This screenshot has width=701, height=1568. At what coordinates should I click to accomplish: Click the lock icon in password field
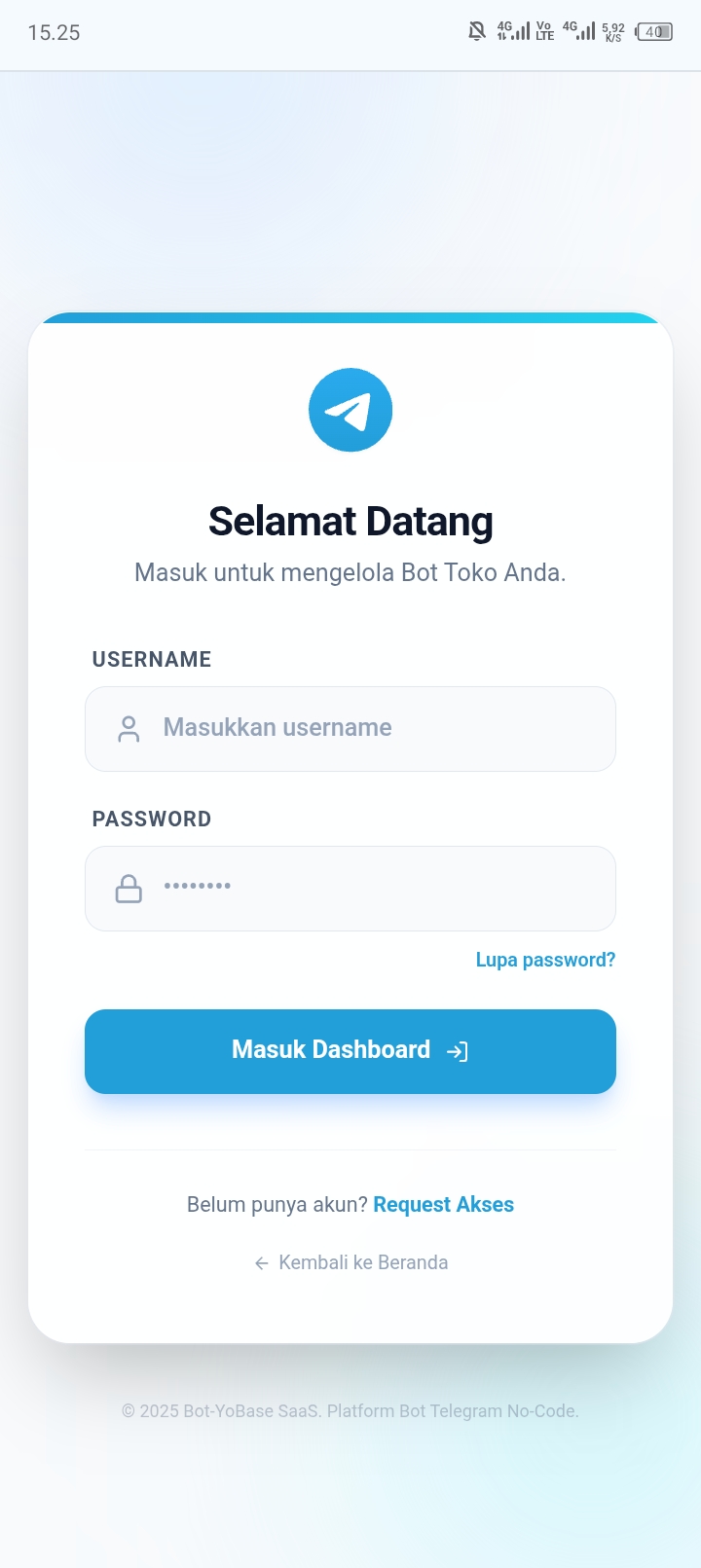tap(128, 888)
